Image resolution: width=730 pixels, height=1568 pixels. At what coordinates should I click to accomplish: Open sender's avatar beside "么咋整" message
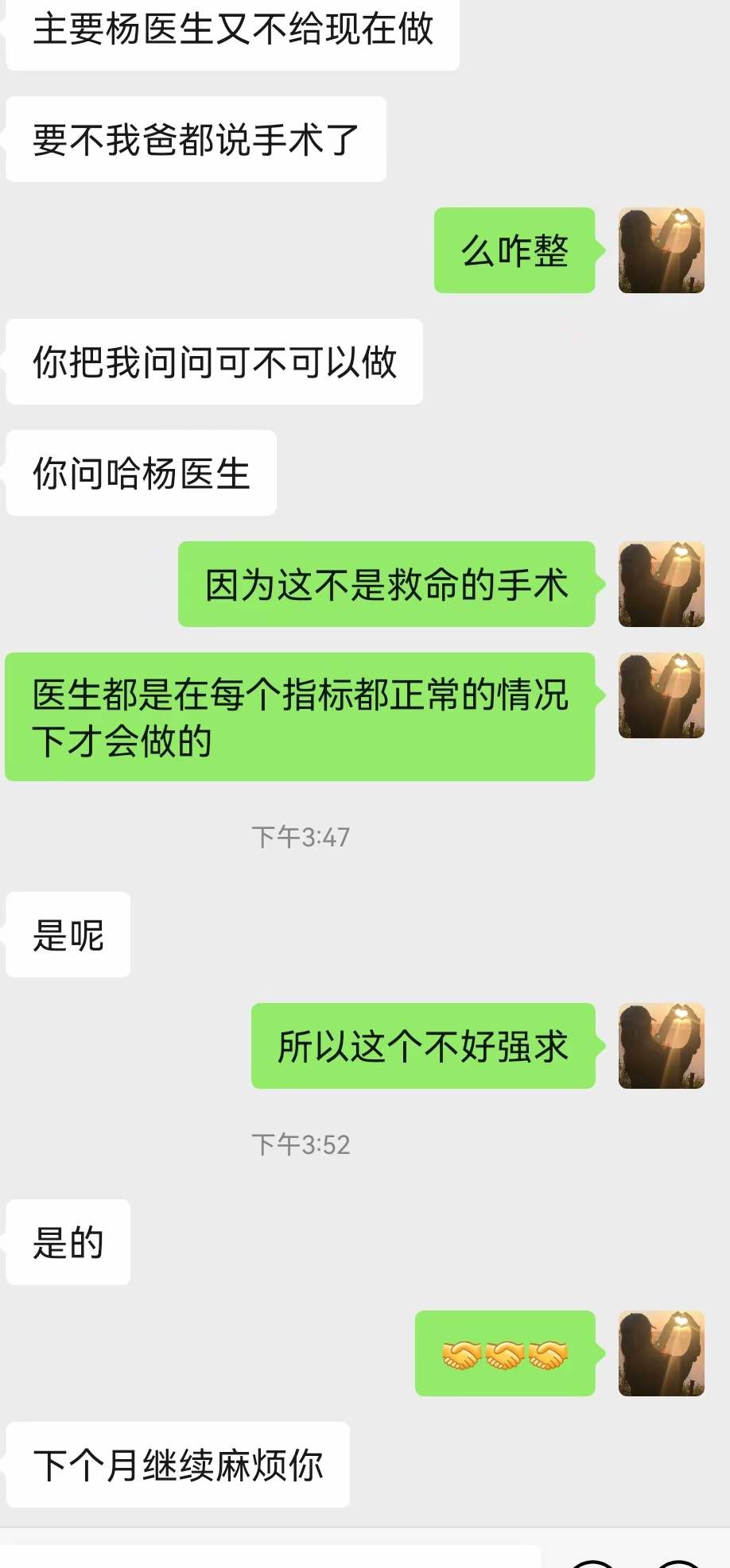click(x=661, y=250)
